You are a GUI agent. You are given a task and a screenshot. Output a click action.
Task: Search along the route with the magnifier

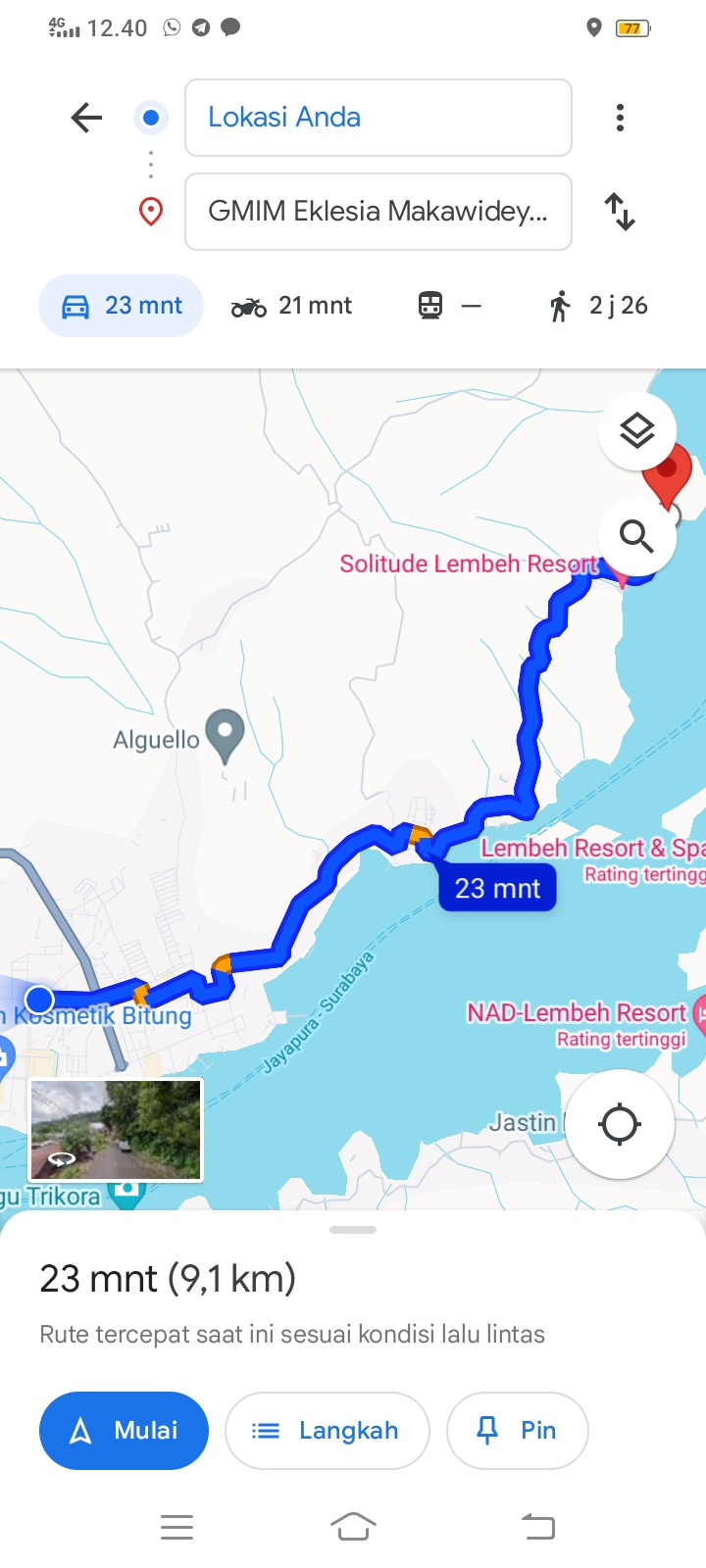tap(637, 536)
